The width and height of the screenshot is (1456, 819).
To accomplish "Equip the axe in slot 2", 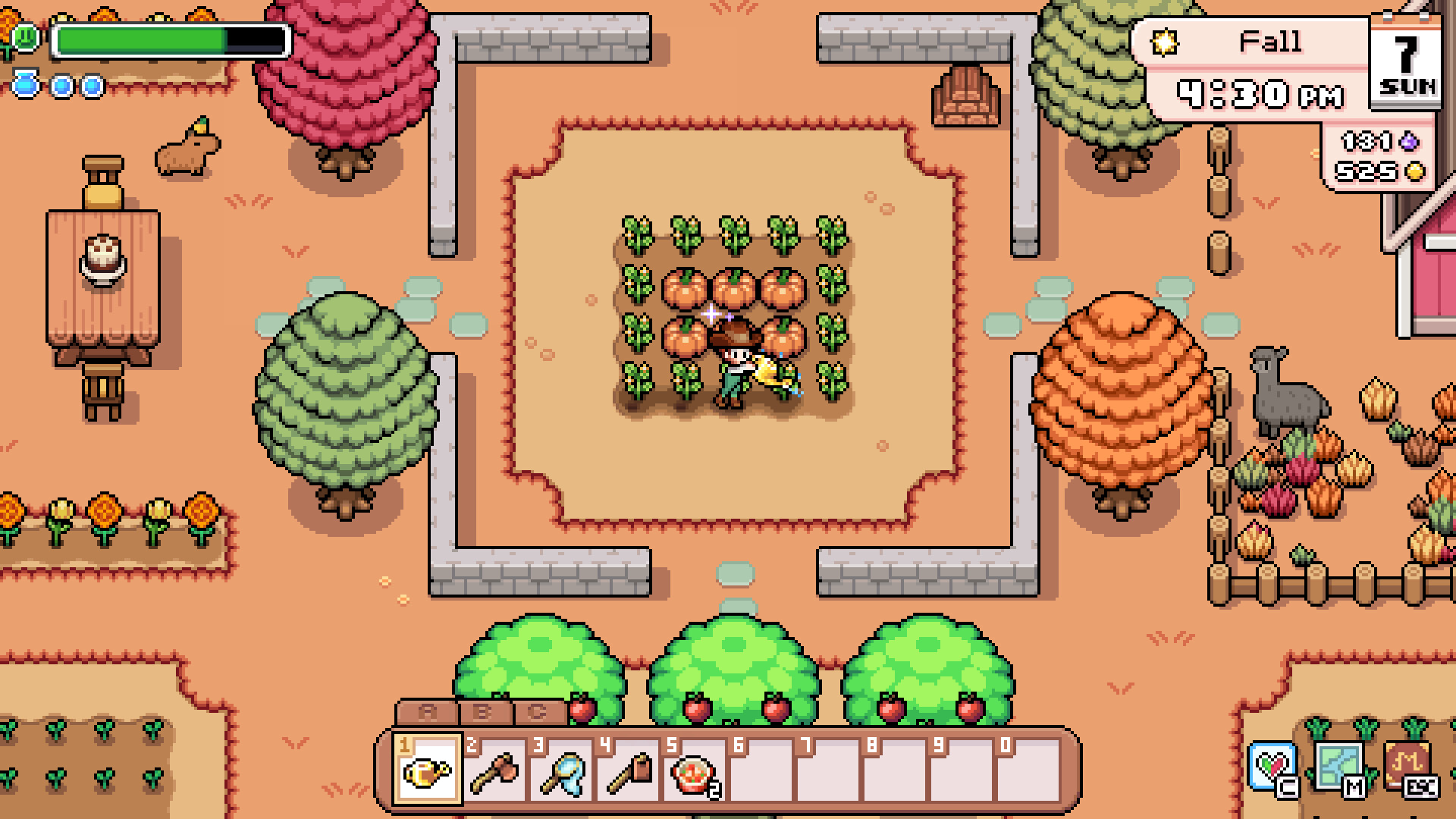I will (x=494, y=769).
